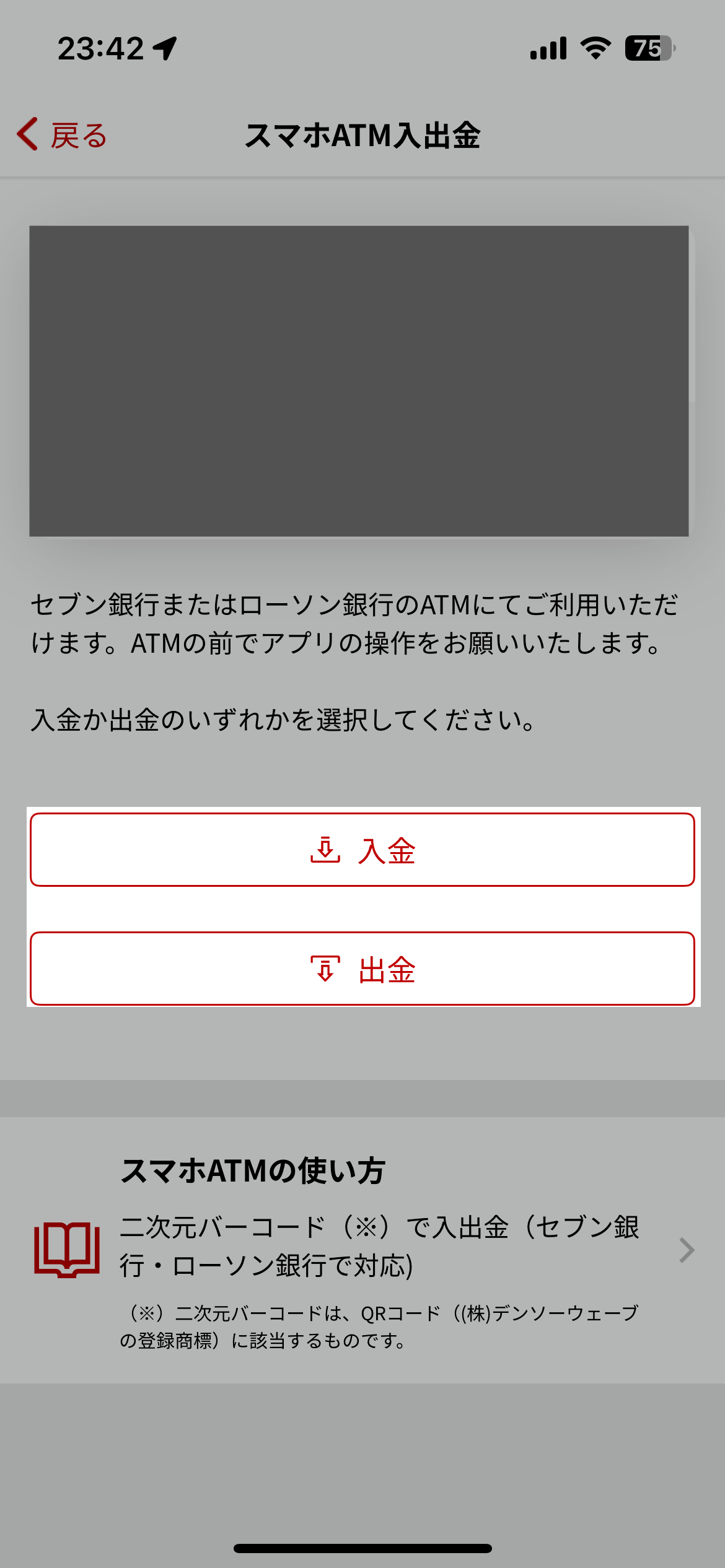The width and height of the screenshot is (725, 1568).
Task: Select the 入金 deposit option
Action: [x=362, y=851]
